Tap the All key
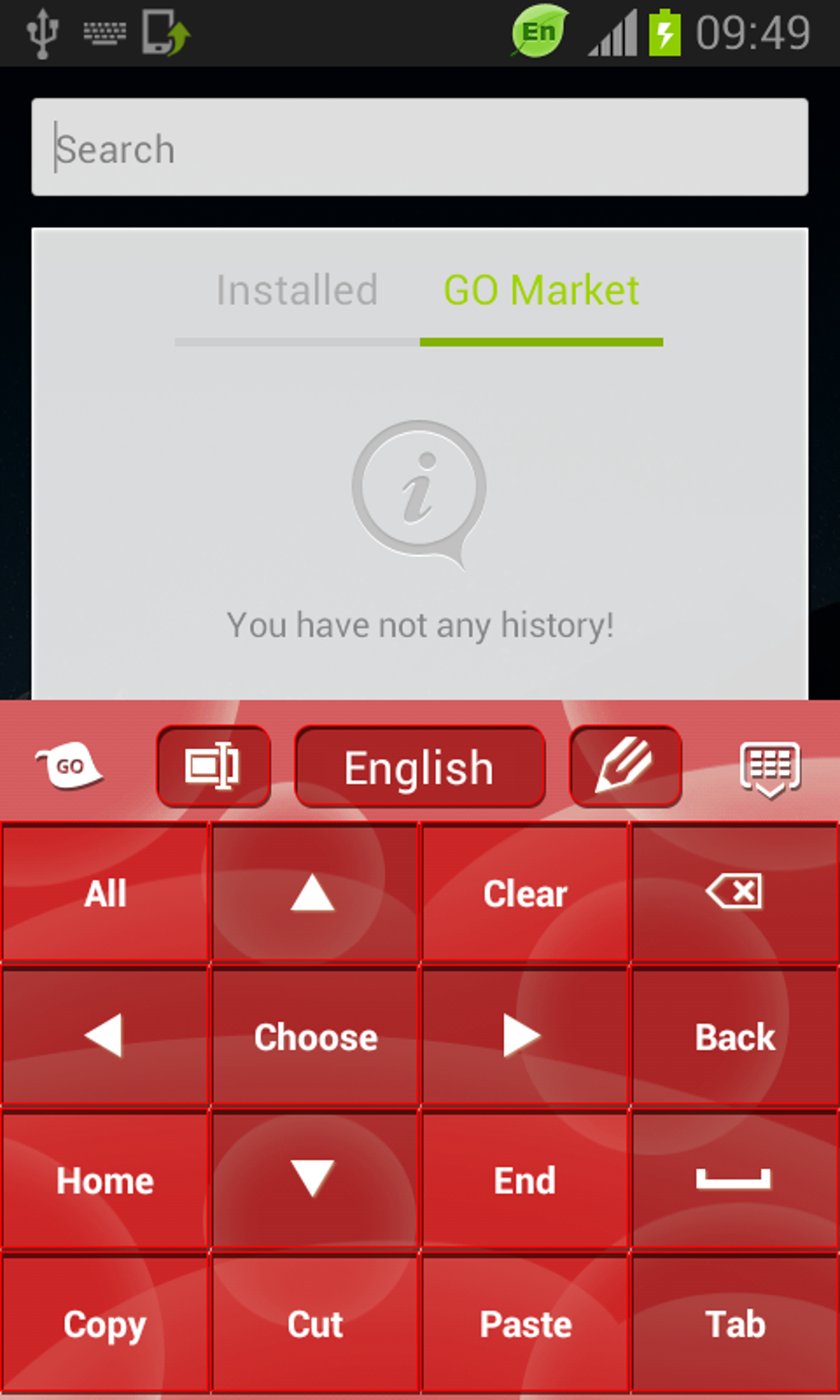 pyautogui.click(x=105, y=893)
